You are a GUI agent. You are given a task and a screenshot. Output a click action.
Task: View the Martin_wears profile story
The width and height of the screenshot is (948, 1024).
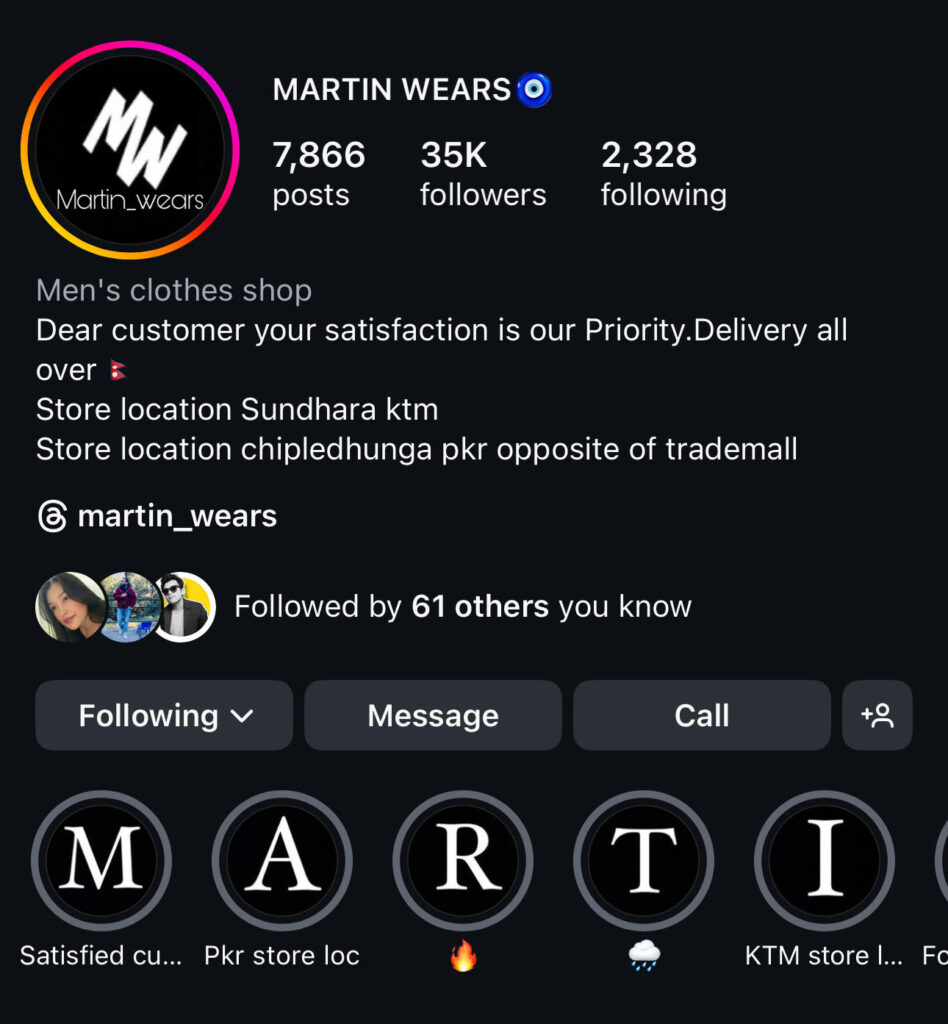pos(130,150)
